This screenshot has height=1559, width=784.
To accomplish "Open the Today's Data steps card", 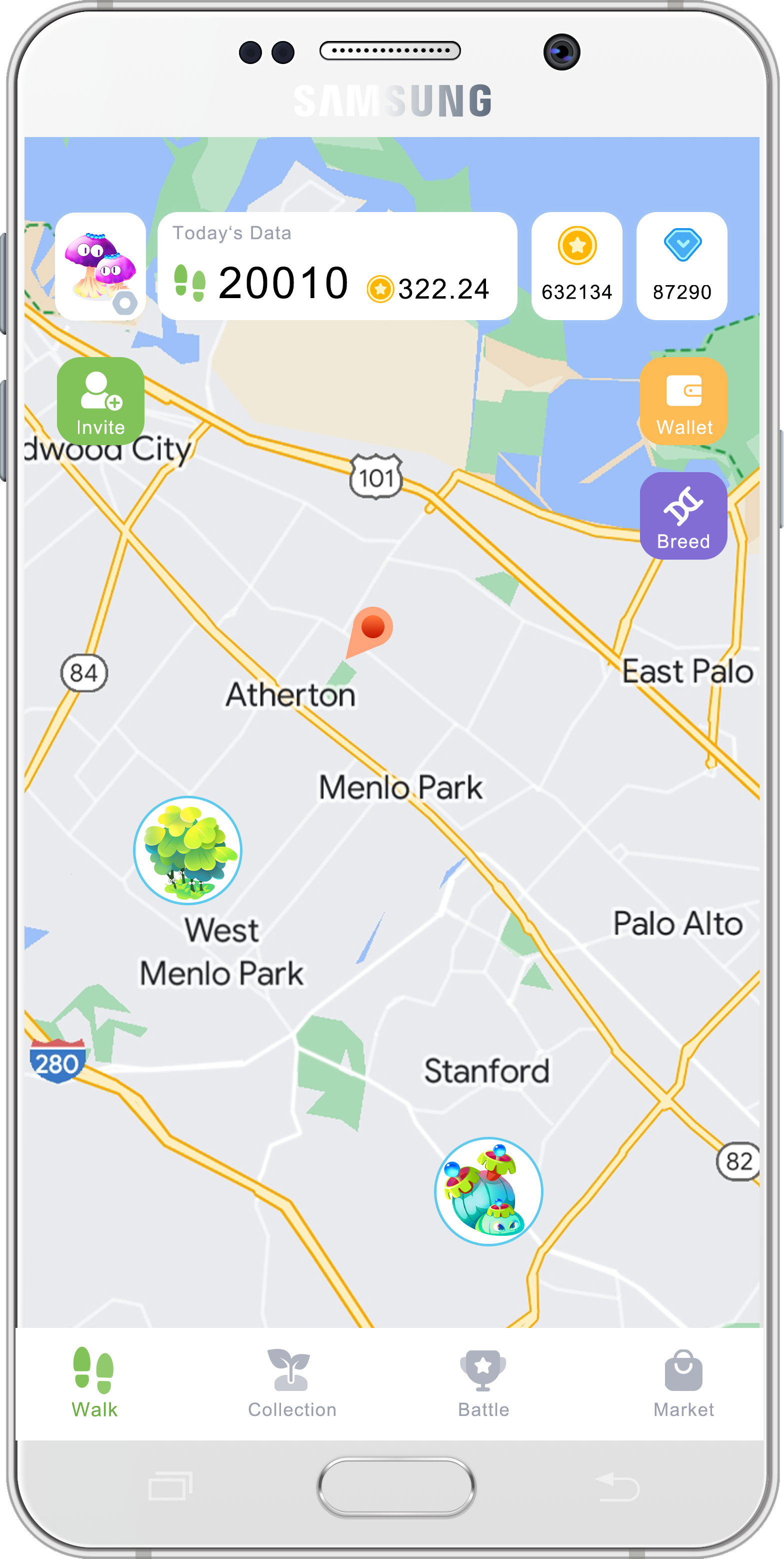I will [336, 266].
